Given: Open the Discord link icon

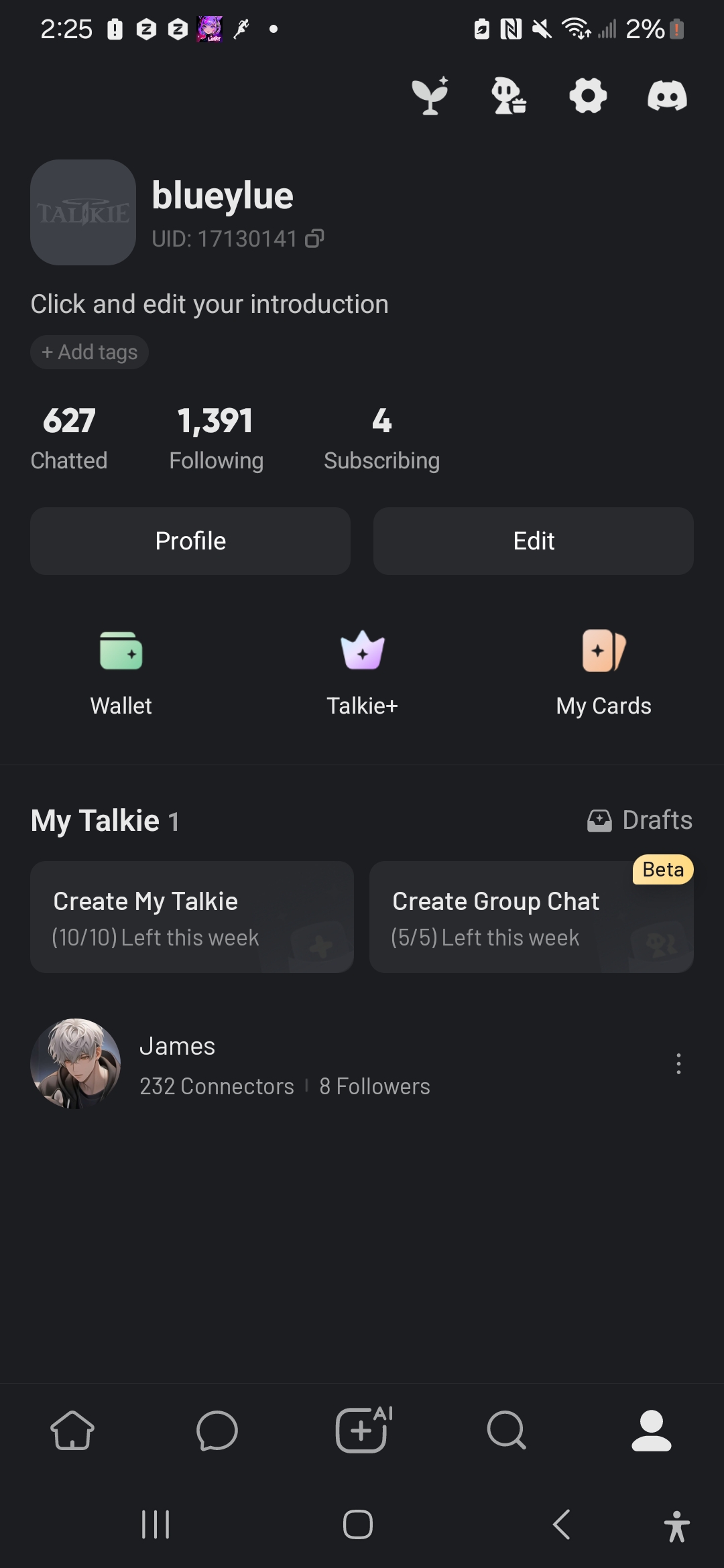Looking at the screenshot, I should (667, 96).
